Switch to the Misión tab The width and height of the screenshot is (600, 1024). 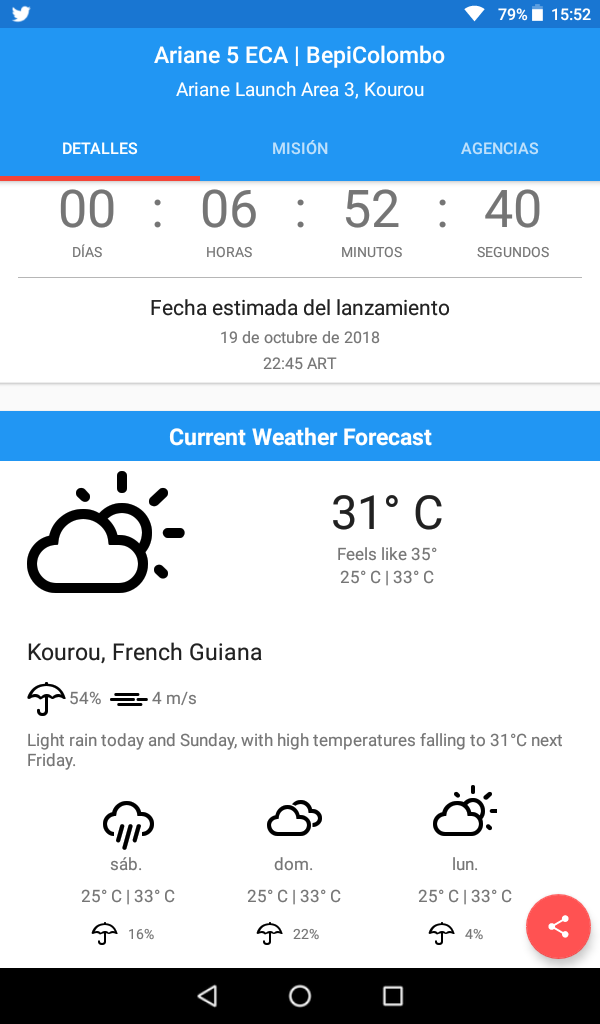(300, 148)
